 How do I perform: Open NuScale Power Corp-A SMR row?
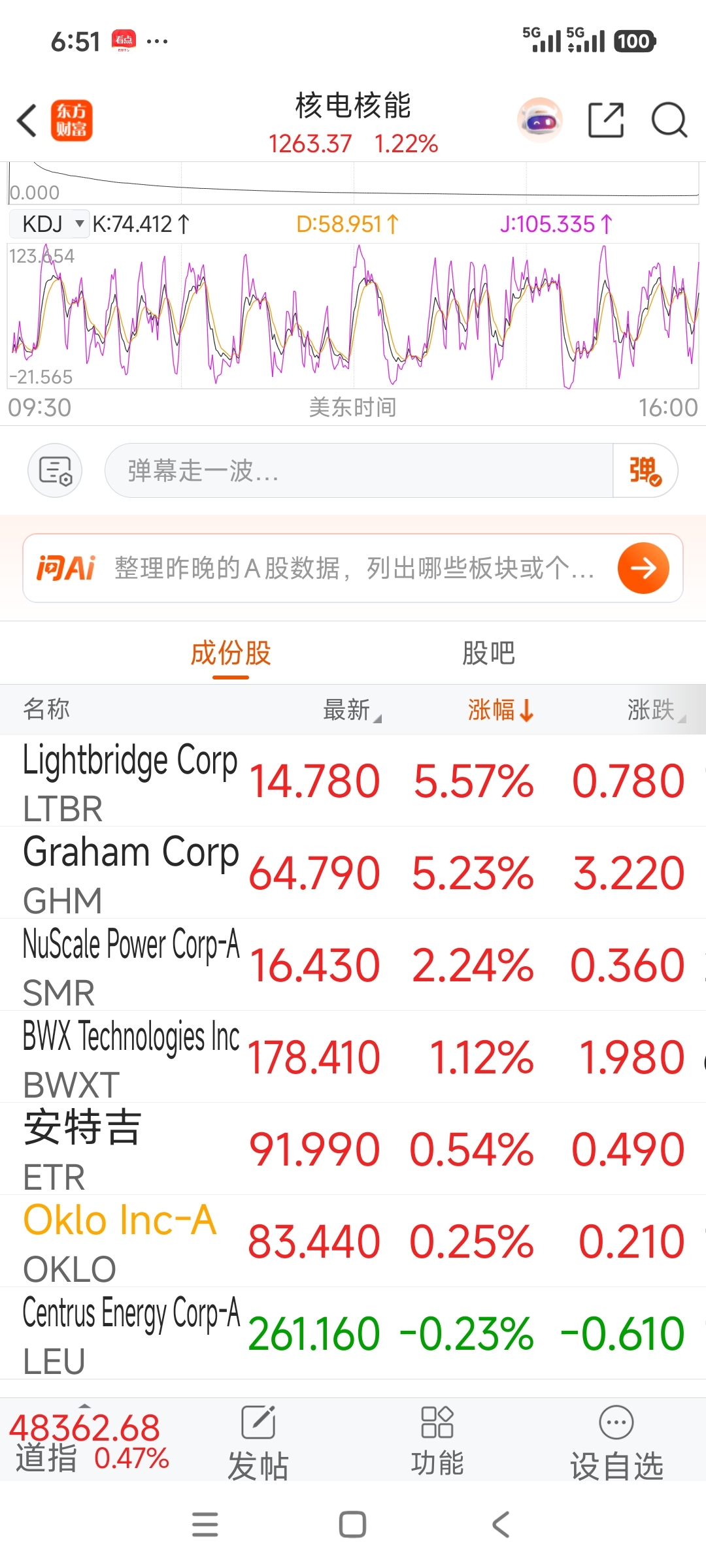coord(131,965)
